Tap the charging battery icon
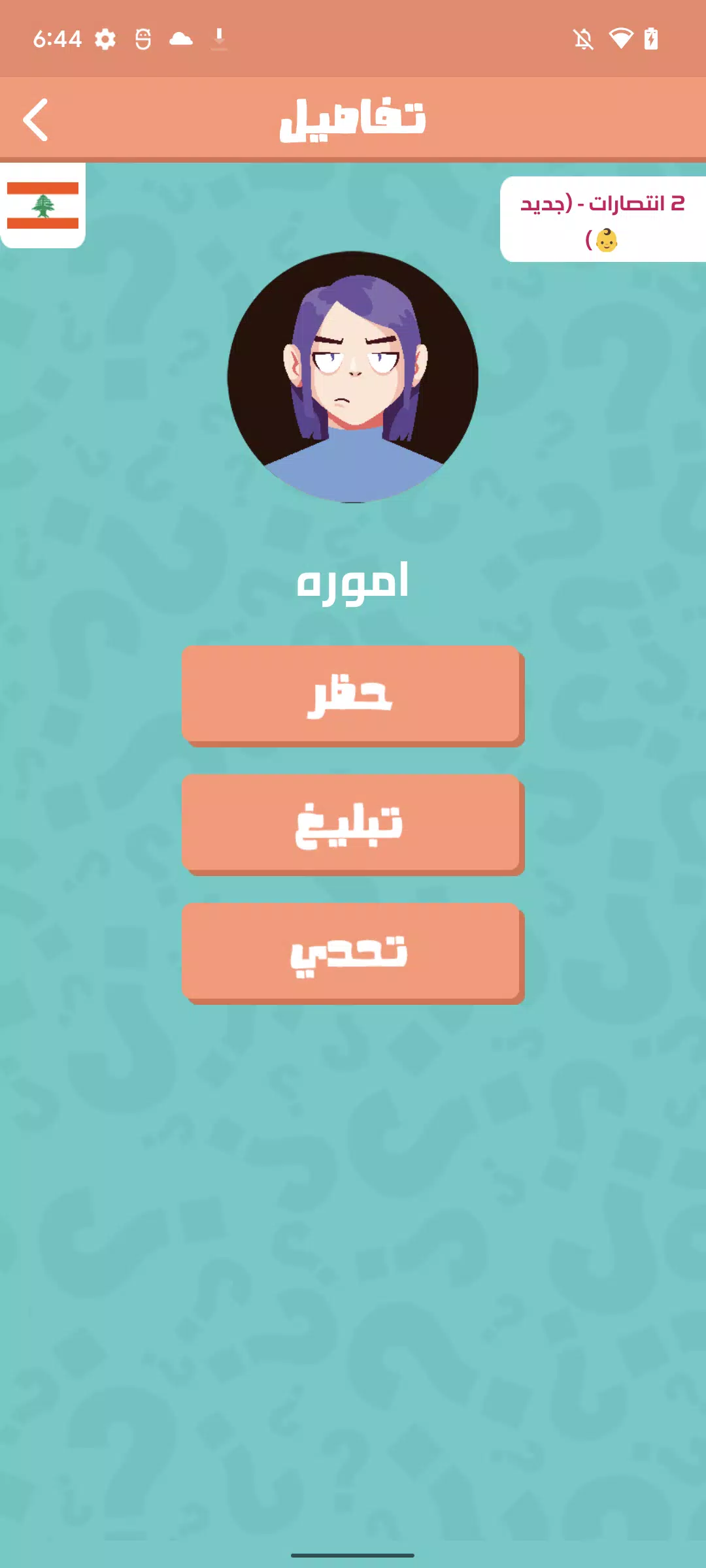This screenshot has width=706, height=1568. 652,39
